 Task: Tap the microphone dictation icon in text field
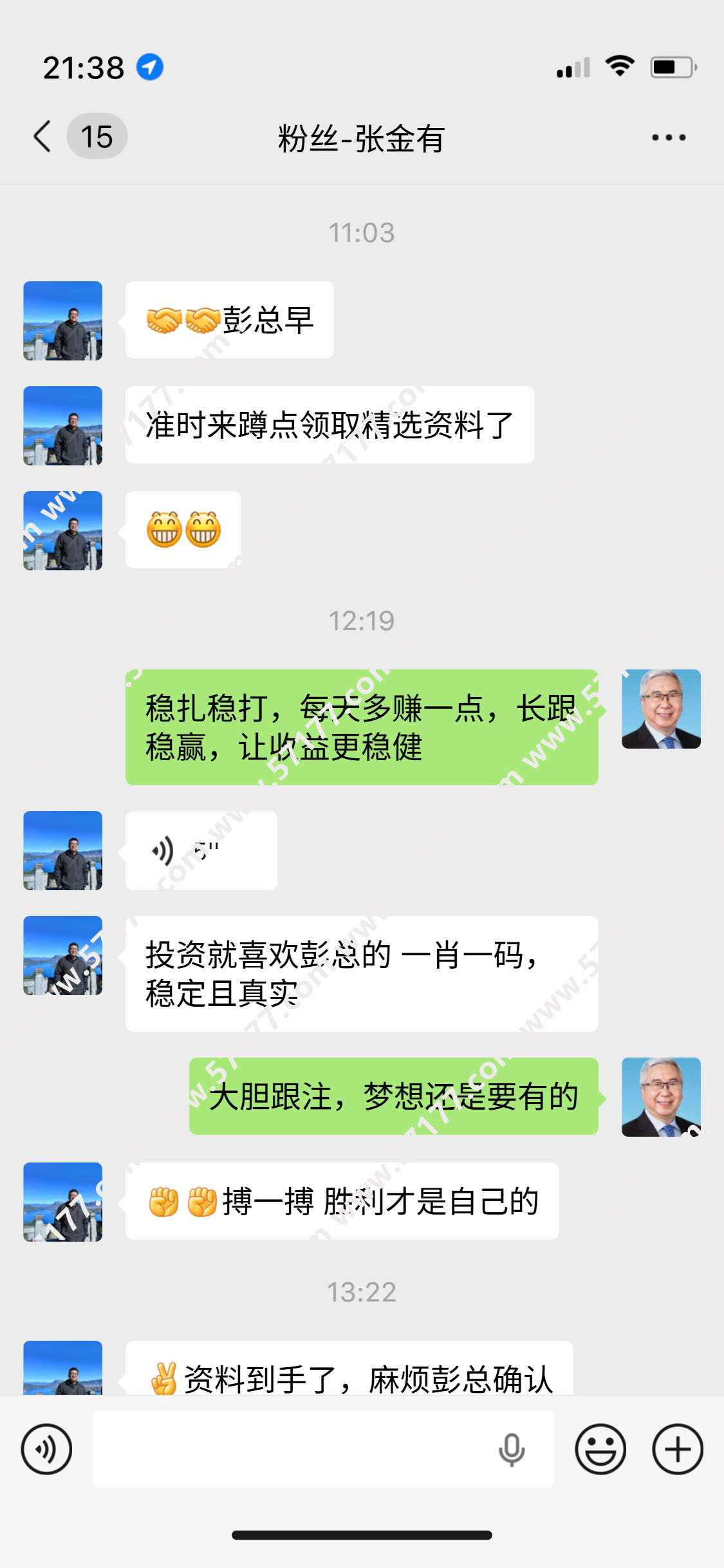pos(512,1449)
